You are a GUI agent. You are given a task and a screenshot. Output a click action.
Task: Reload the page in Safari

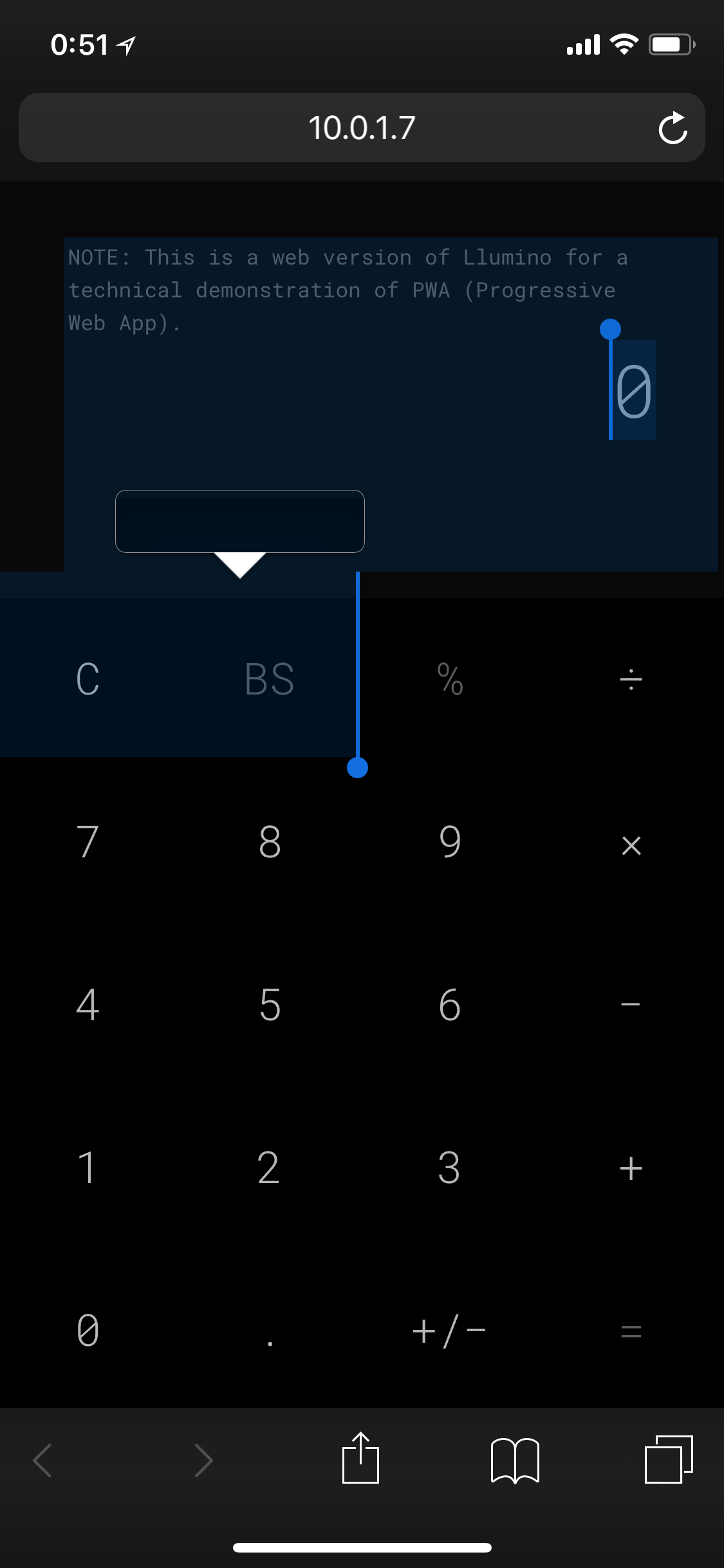[673, 128]
